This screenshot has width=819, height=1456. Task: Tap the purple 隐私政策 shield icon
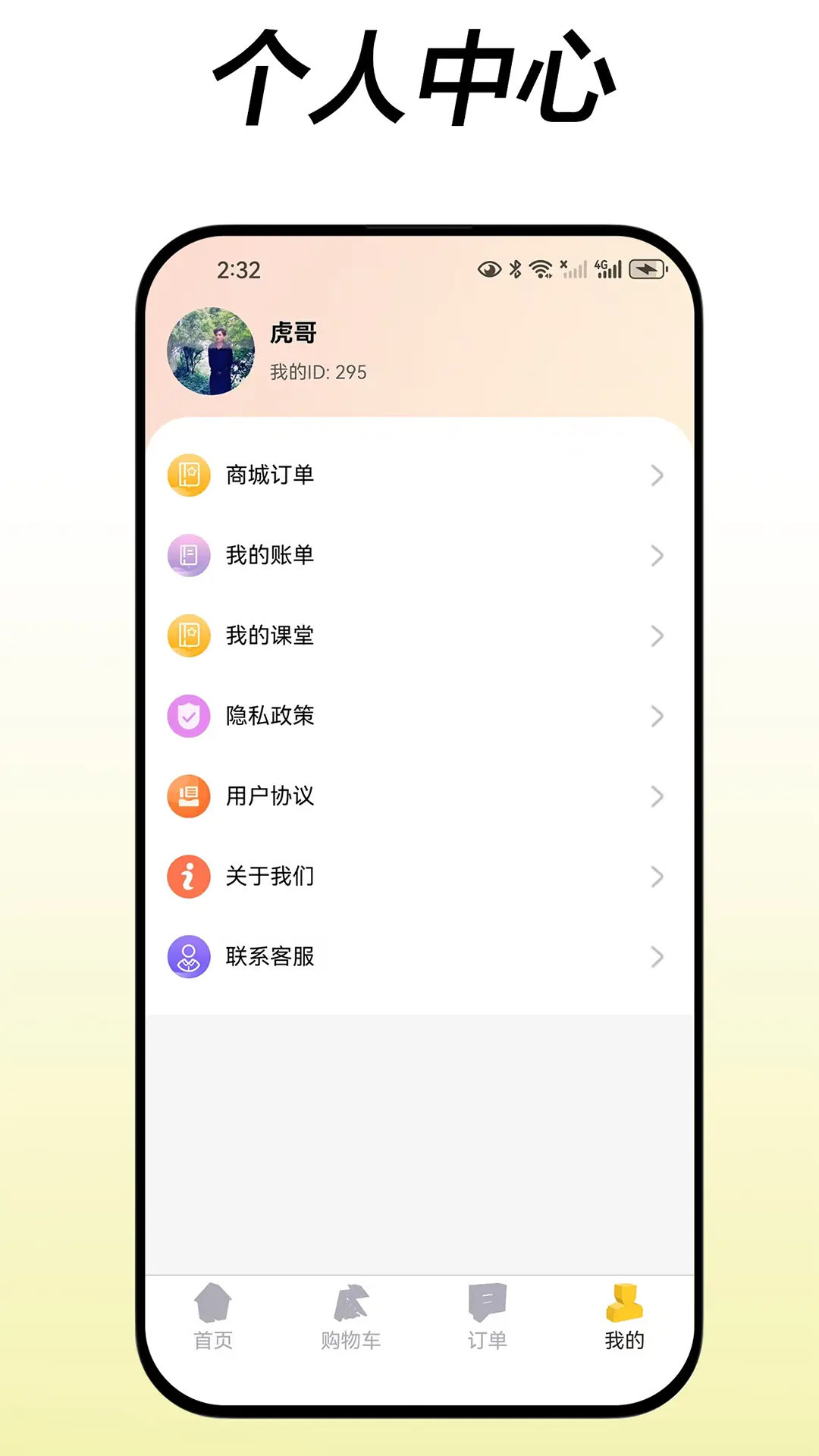(190, 716)
